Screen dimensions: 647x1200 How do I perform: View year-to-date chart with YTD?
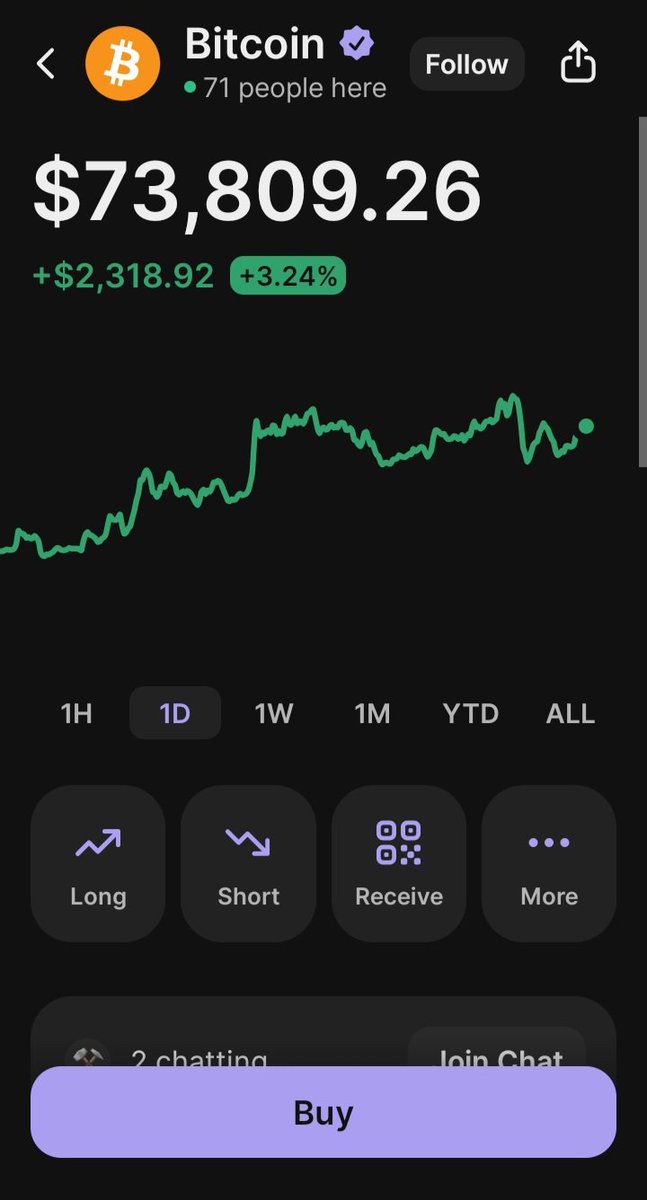point(470,713)
